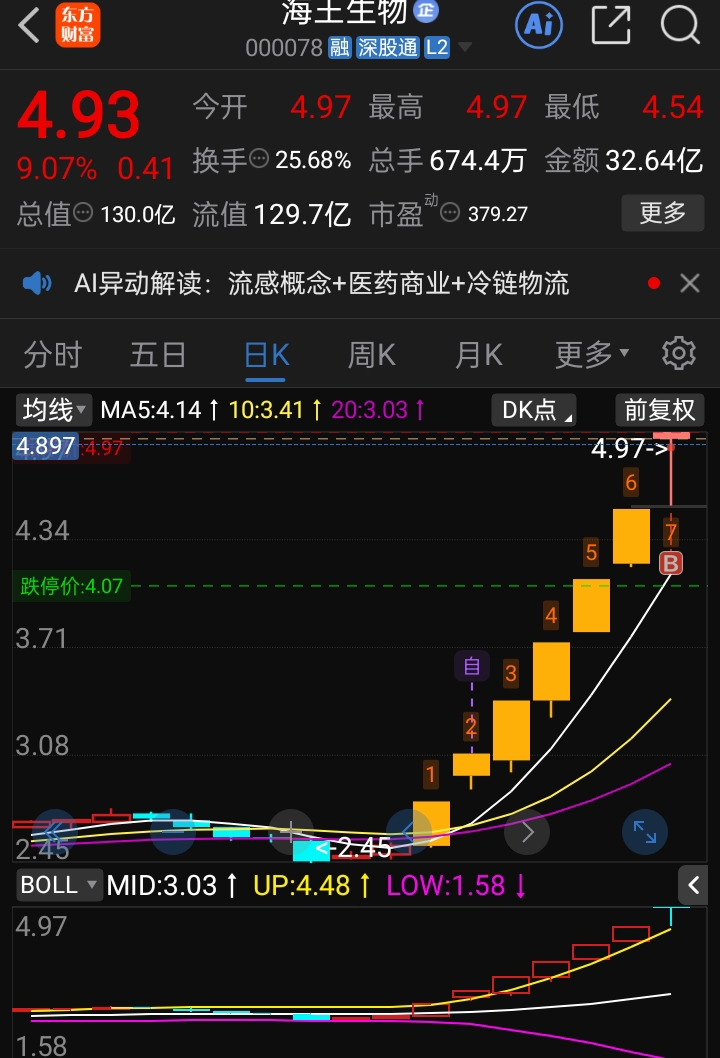Change 前复权 adjustment mode

[x=659, y=410]
